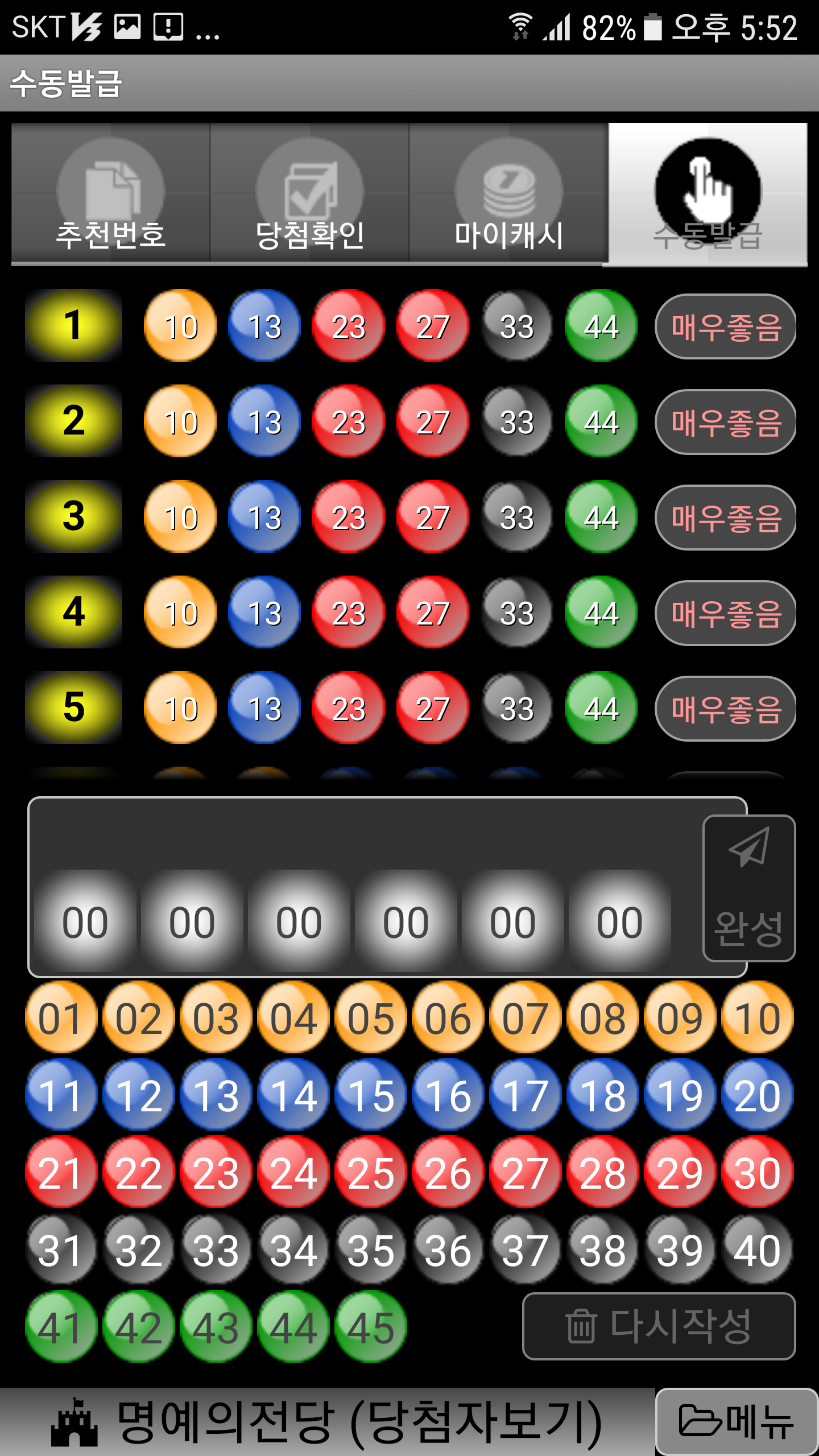Pick number ball 01

61,1018
